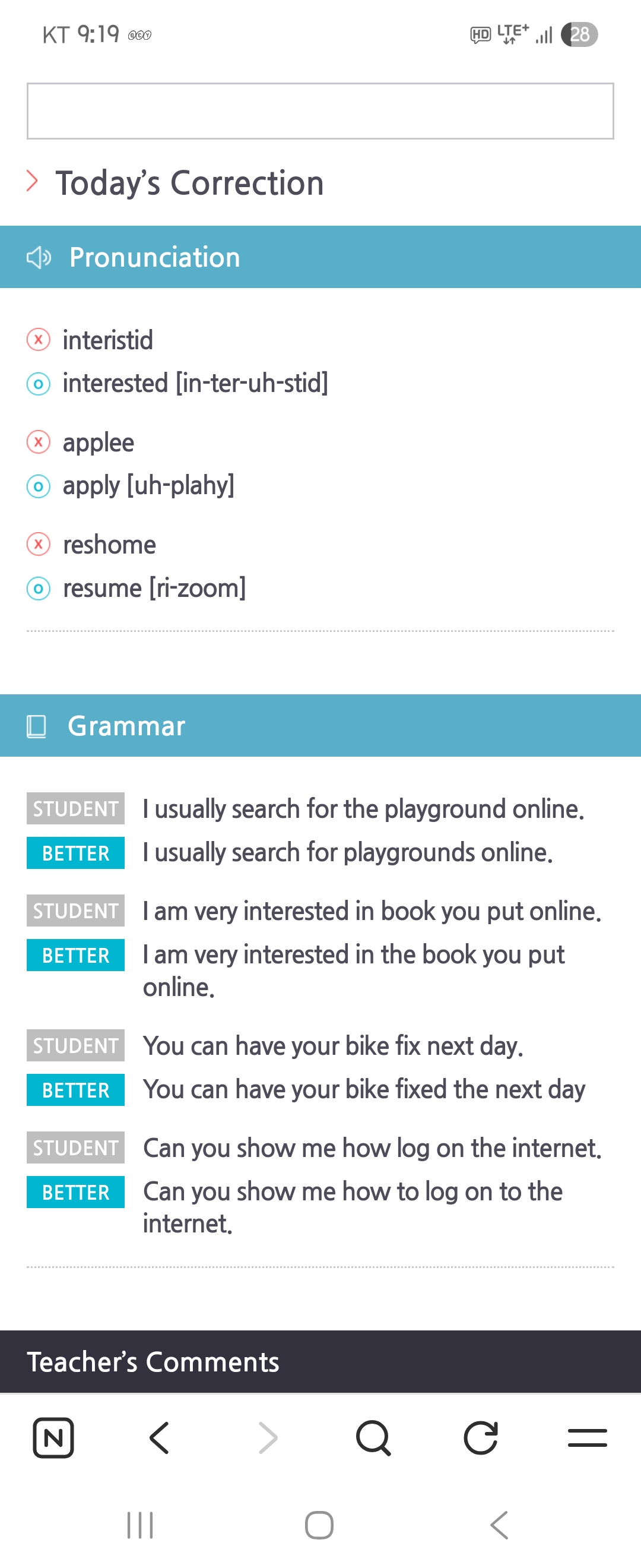Reload the current page
Viewport: 641px width, 1568px height.
pos(480,1438)
